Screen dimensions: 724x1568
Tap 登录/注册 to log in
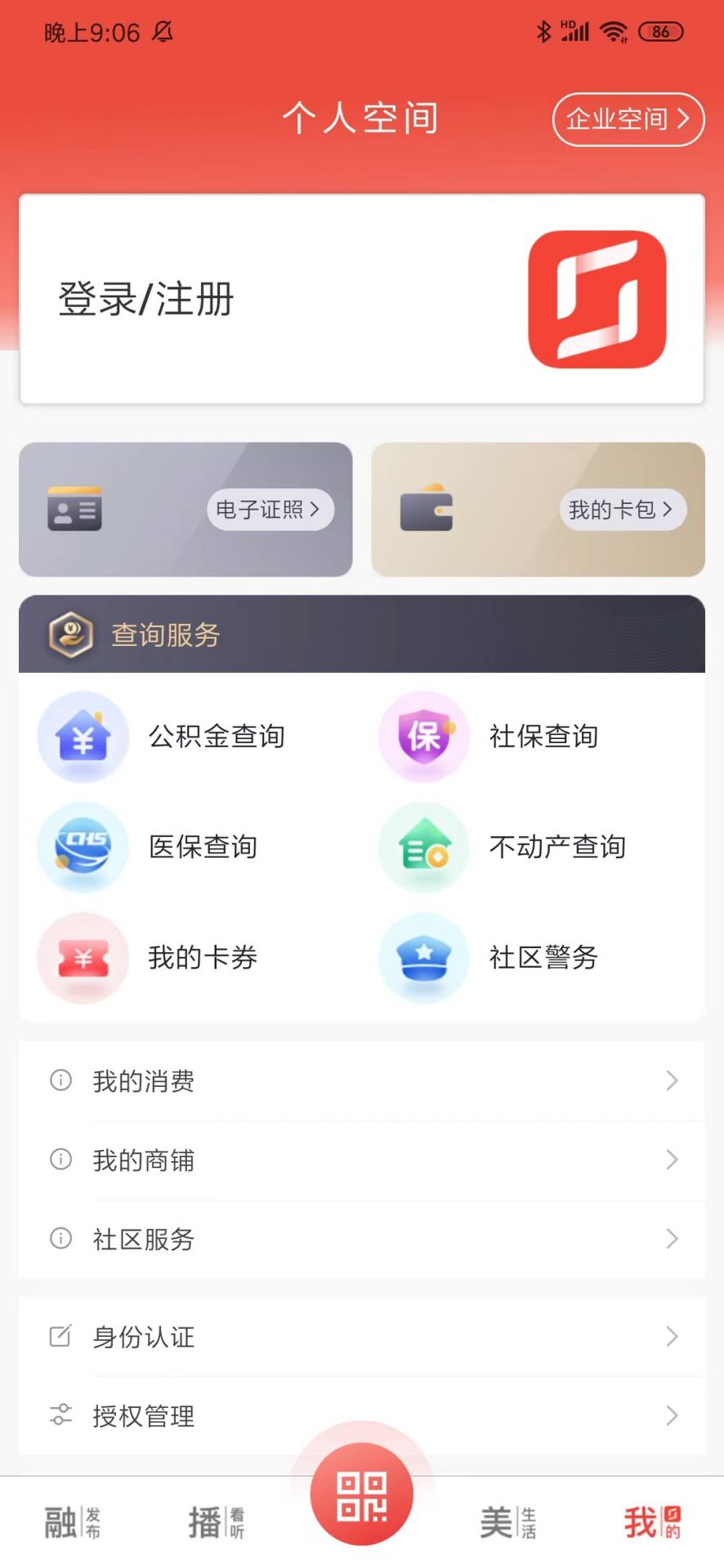[x=145, y=299]
